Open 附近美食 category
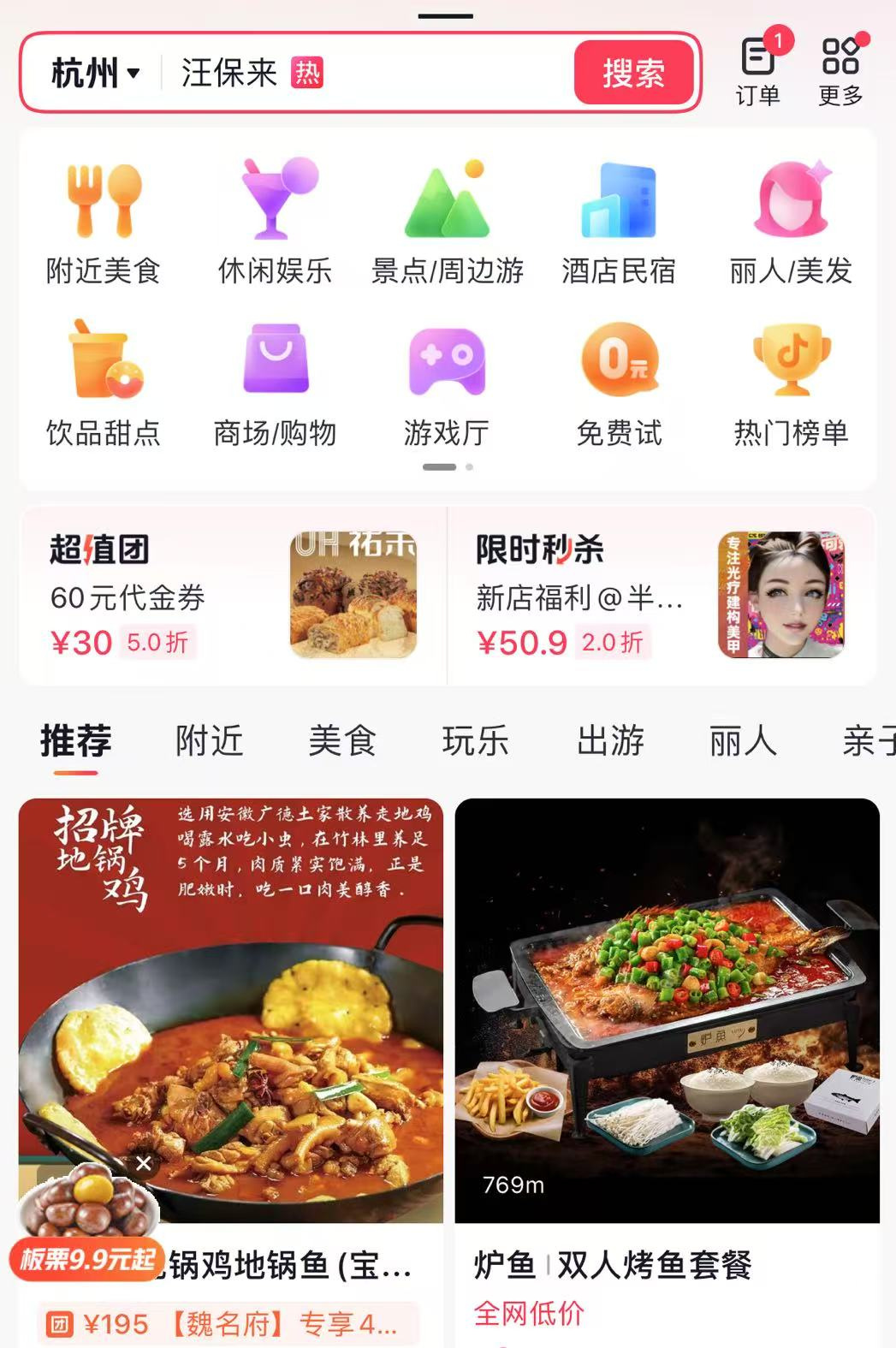 pos(104,221)
